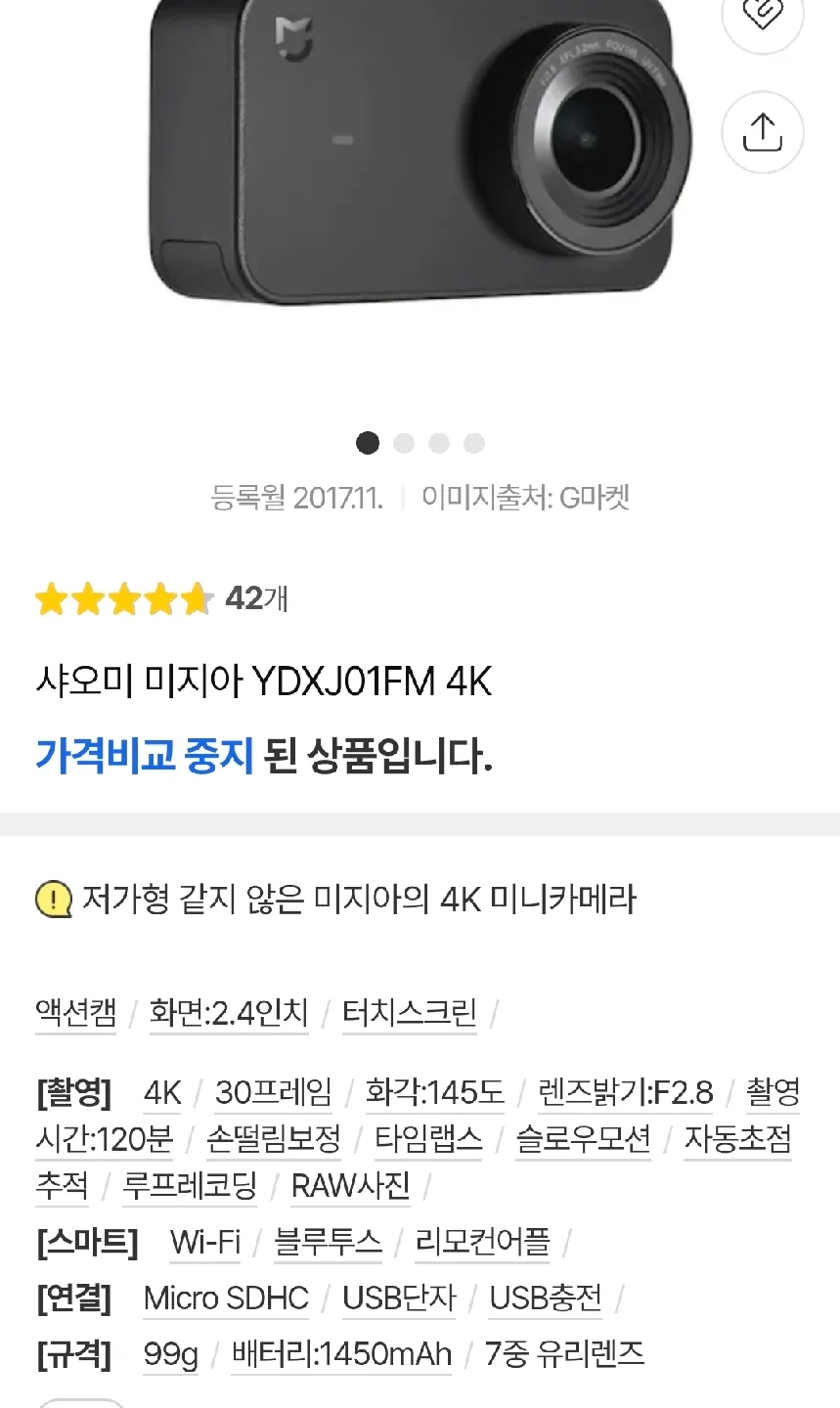
Task: Open the 루프레코딩 spec link
Action: (x=190, y=1186)
